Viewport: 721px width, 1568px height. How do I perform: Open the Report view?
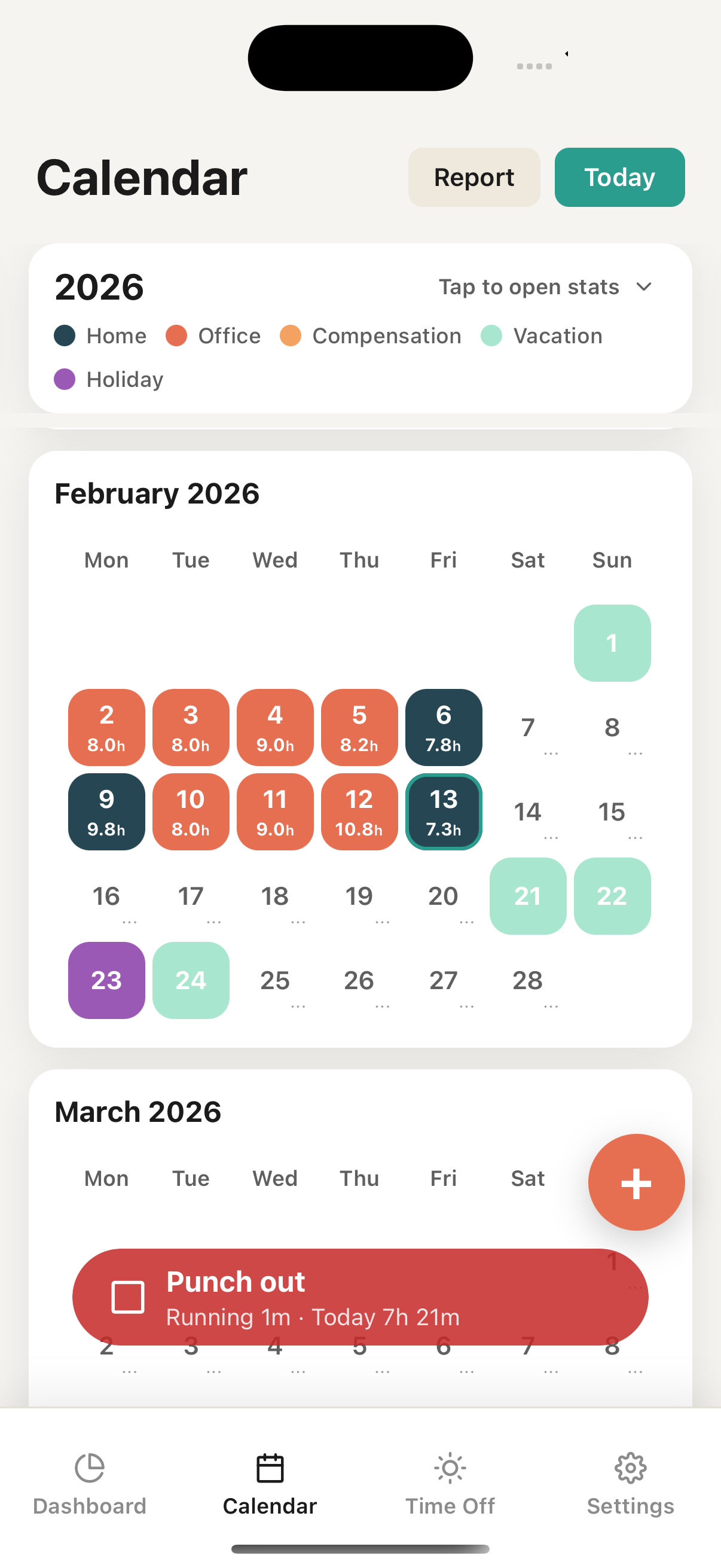[473, 177]
